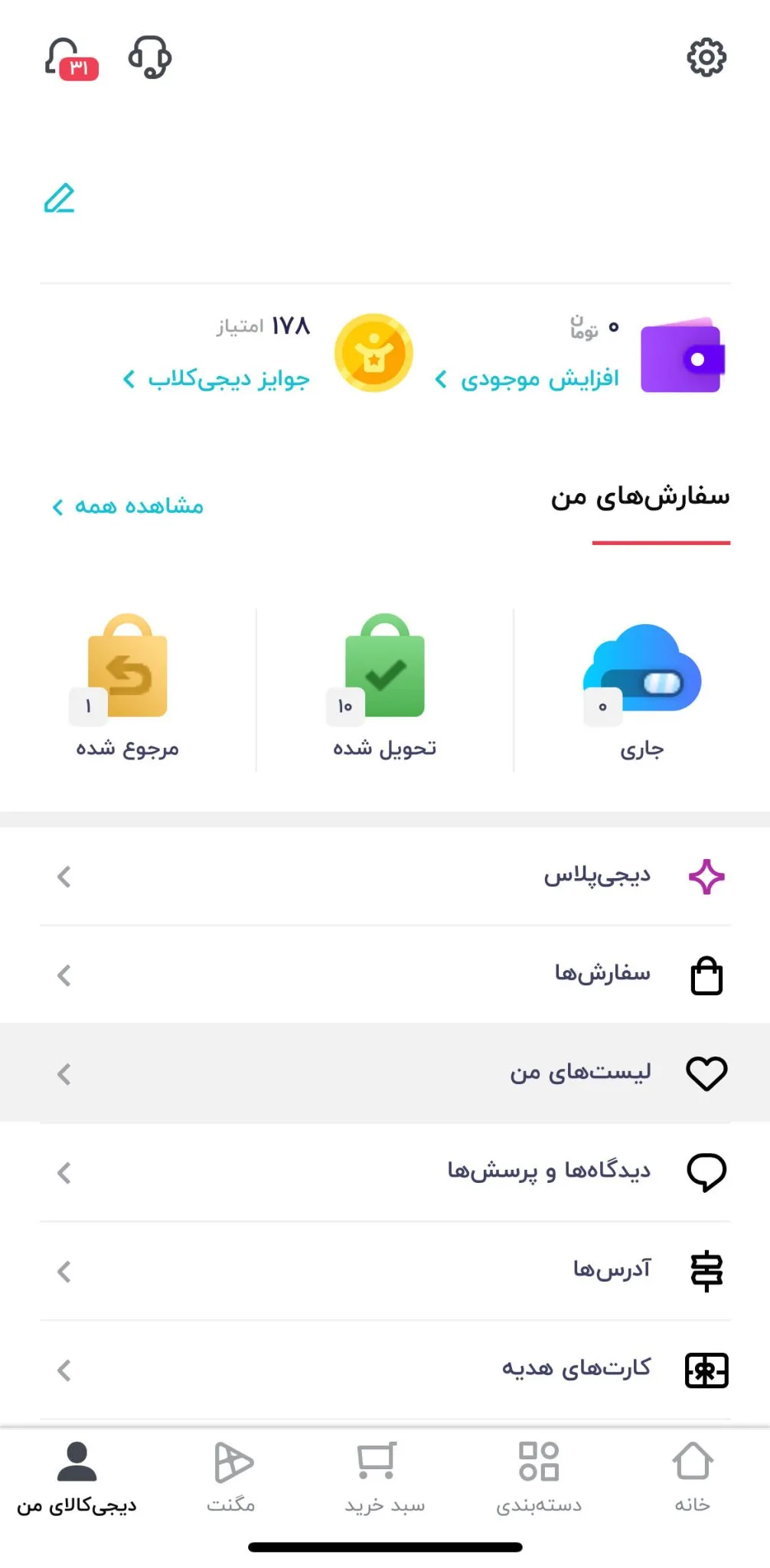Expand the آدرس‌ها row chevron
The height and width of the screenshot is (1568, 770).
pos(64,1272)
